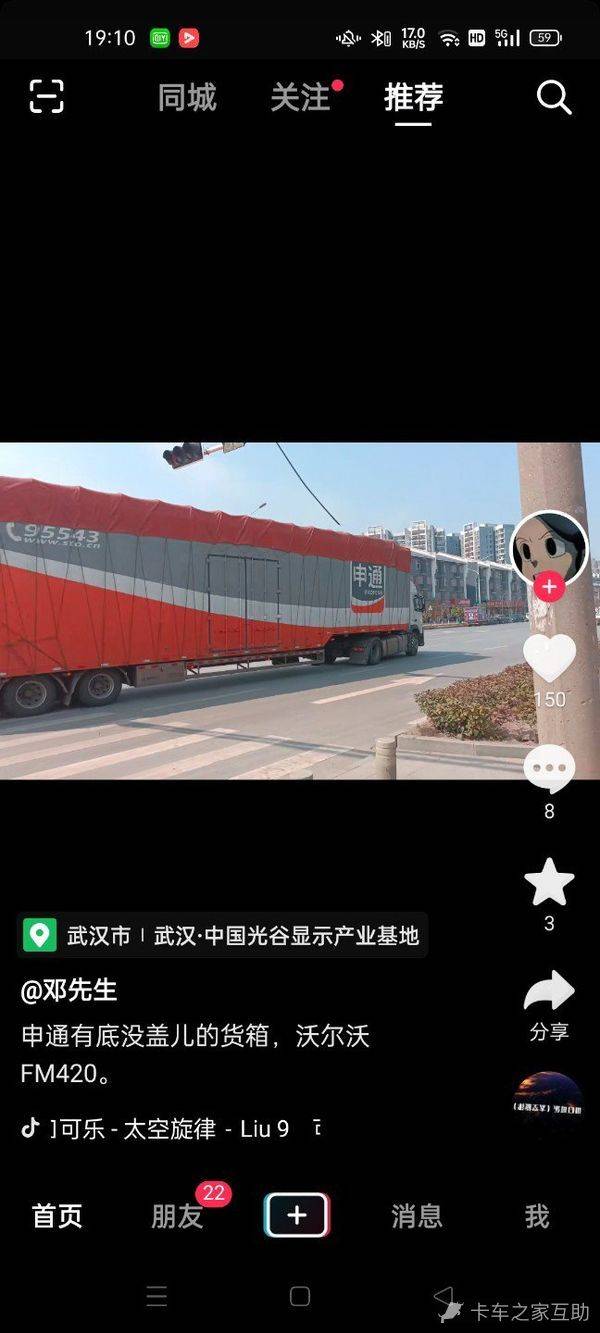Open the scan icon in top bar
The width and height of the screenshot is (600, 1333).
point(47,97)
